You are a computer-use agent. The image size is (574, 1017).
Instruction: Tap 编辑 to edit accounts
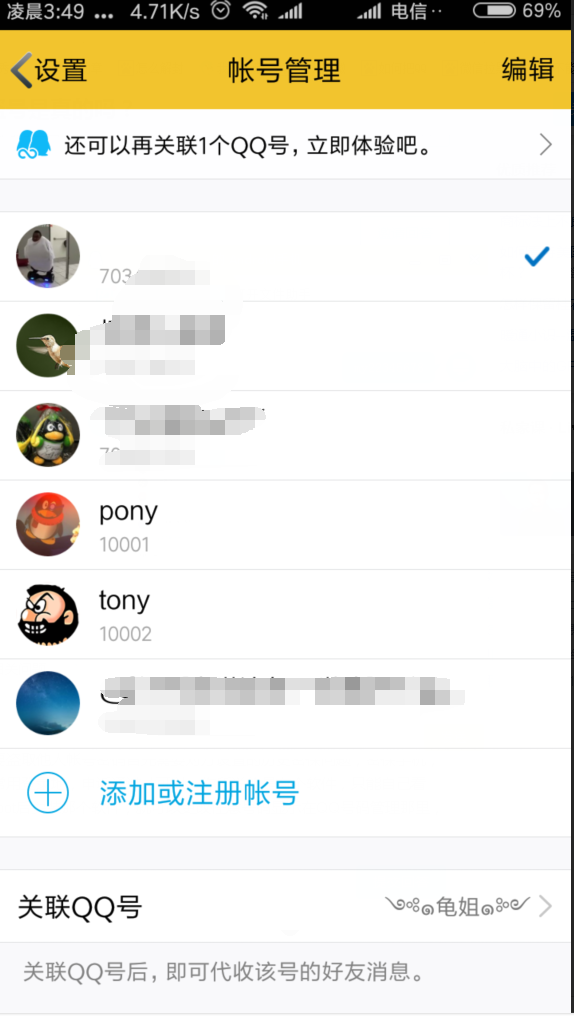coord(527,70)
